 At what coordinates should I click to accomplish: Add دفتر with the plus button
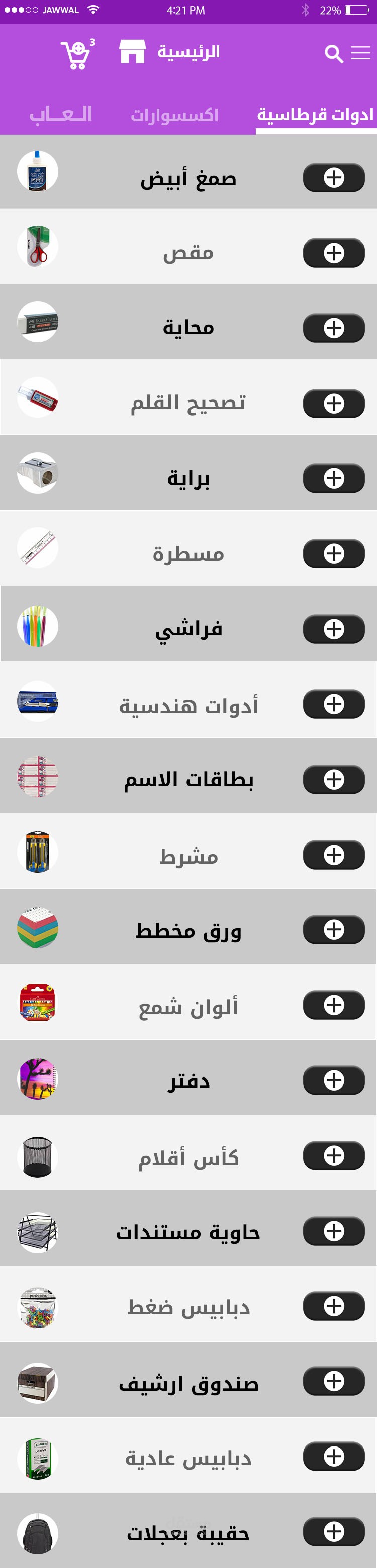coord(334,1080)
